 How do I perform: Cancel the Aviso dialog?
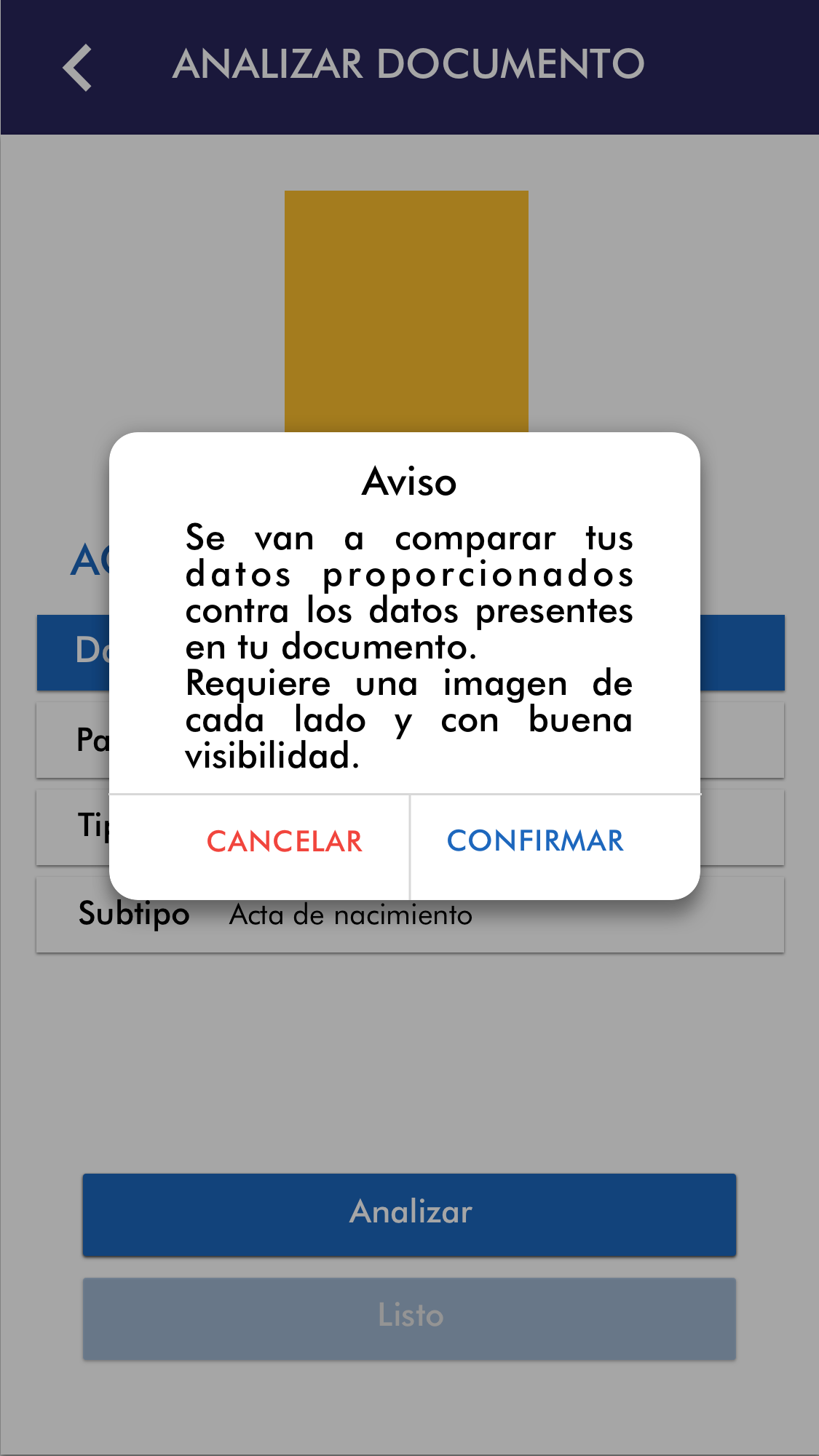(x=284, y=842)
